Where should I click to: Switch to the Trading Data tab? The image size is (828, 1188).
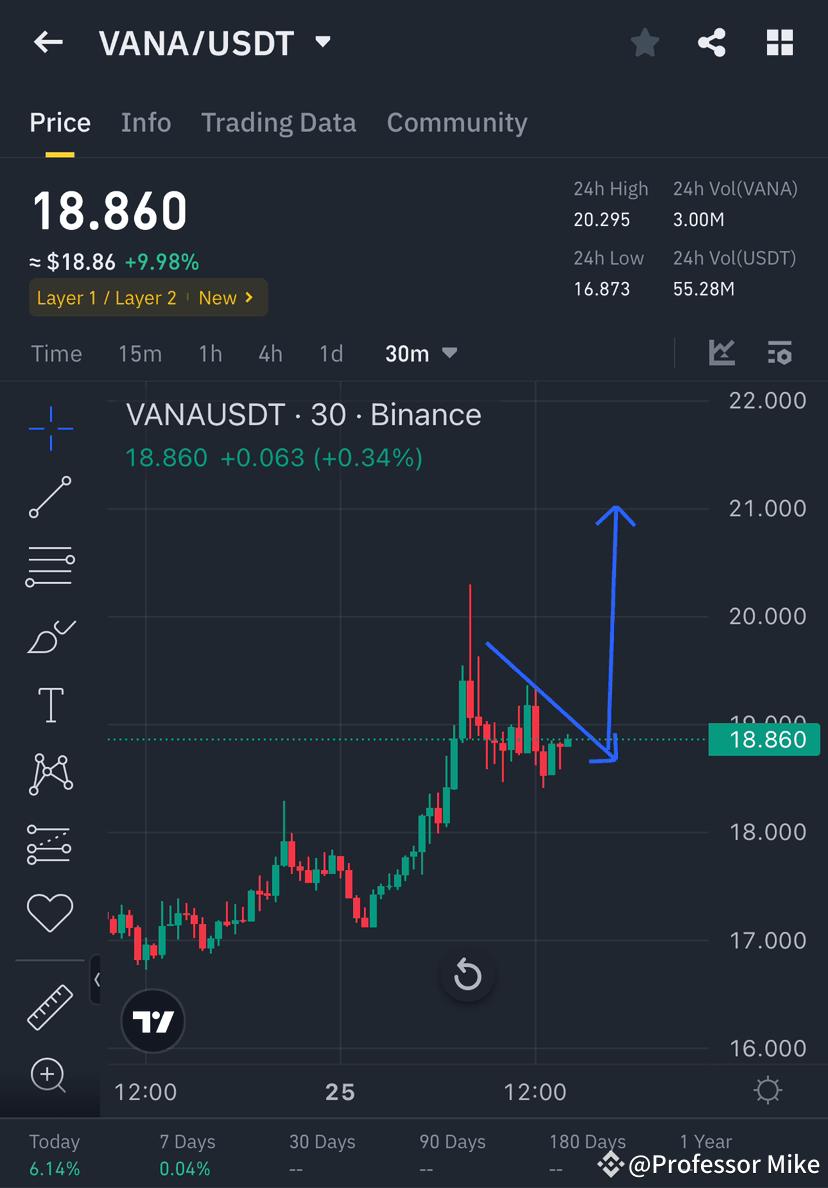click(278, 122)
